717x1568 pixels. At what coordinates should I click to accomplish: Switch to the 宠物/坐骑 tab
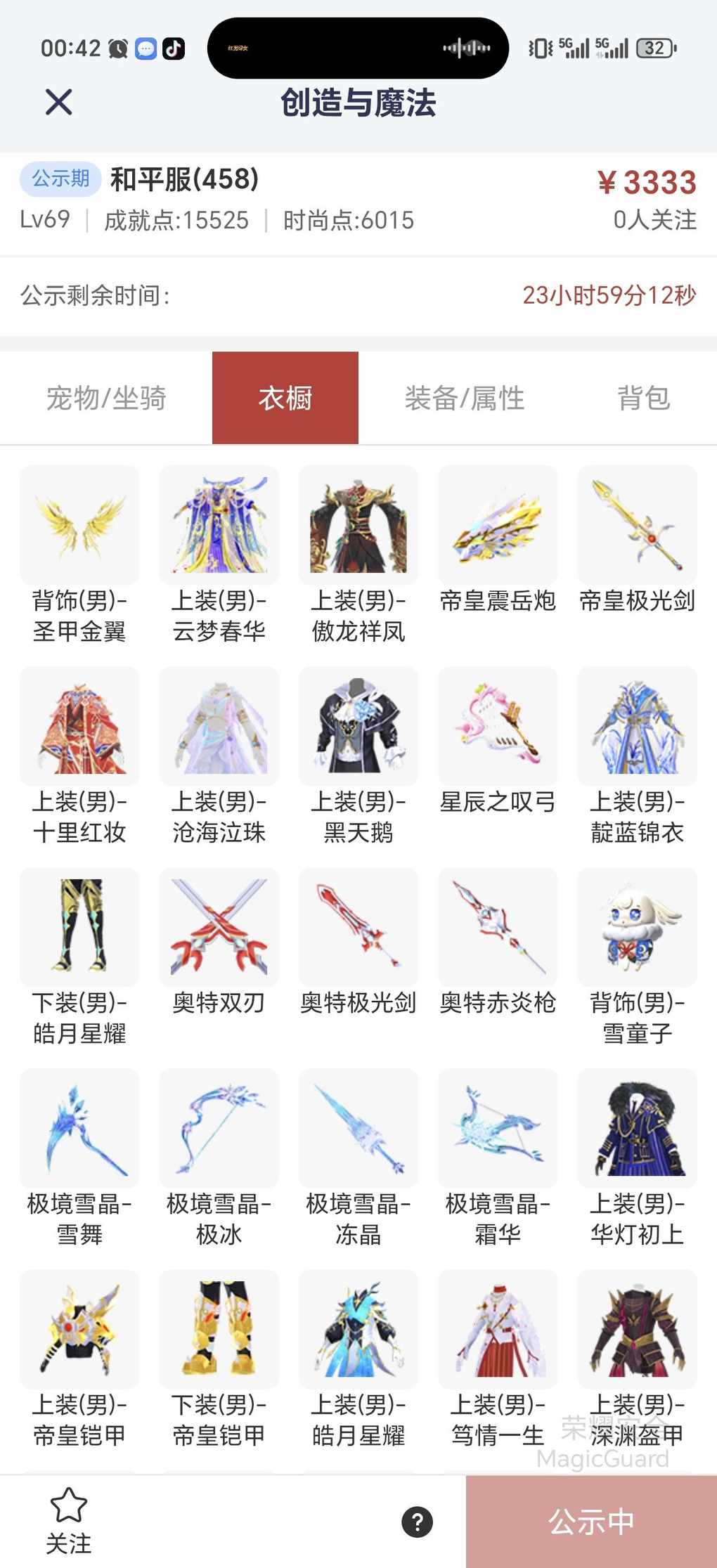pos(106,399)
